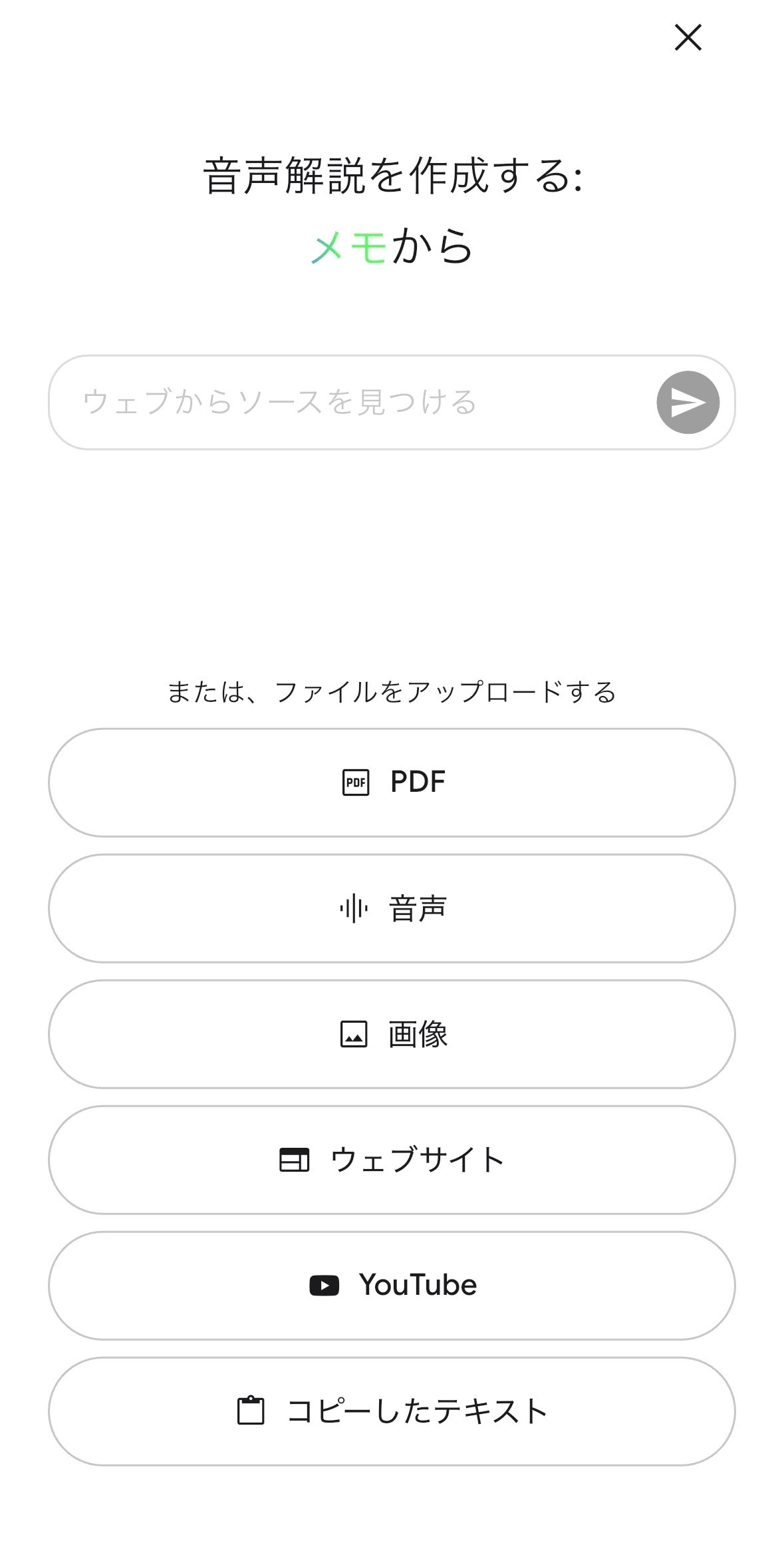Image resolution: width=784 pixels, height=1557 pixels.
Task: Focus the ウェブからソースを見つける search field
Action: point(346,403)
